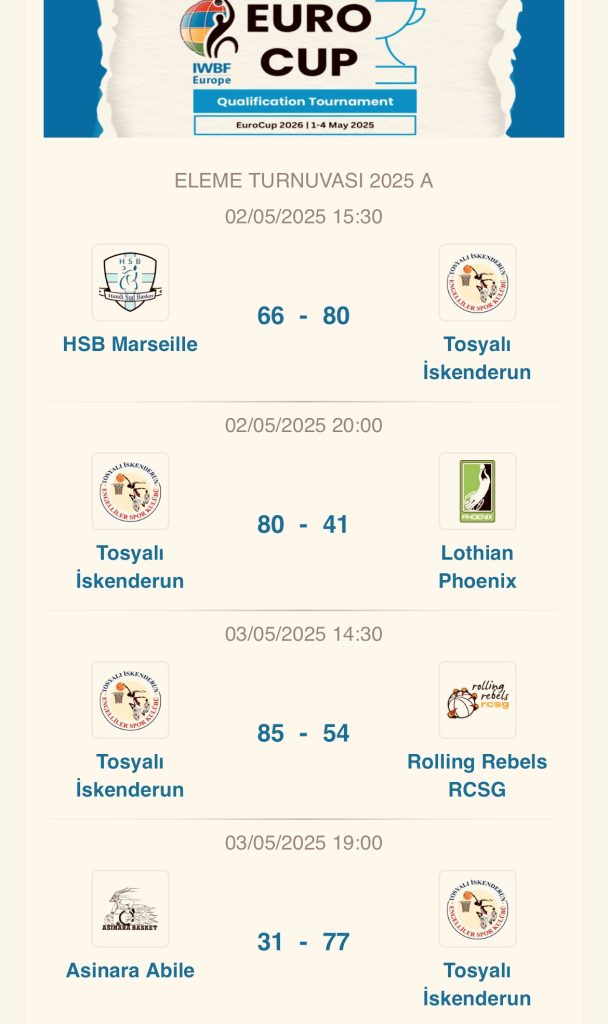View details of the 31 - 77 match
The width and height of the screenshot is (608, 1024).
pos(303,941)
